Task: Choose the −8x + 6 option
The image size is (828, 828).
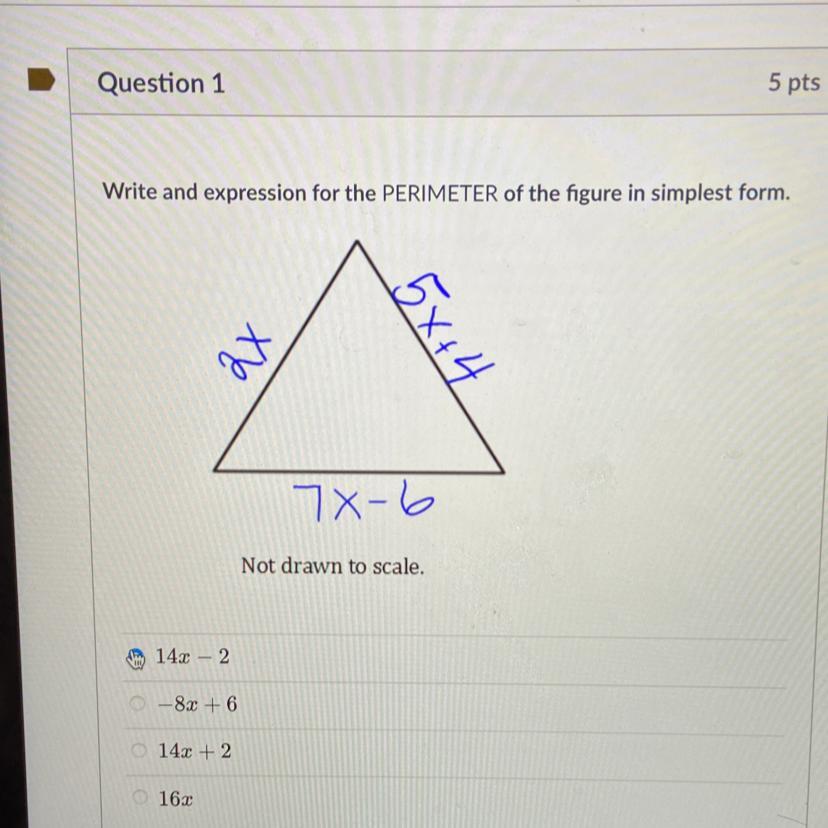Action: coord(140,705)
